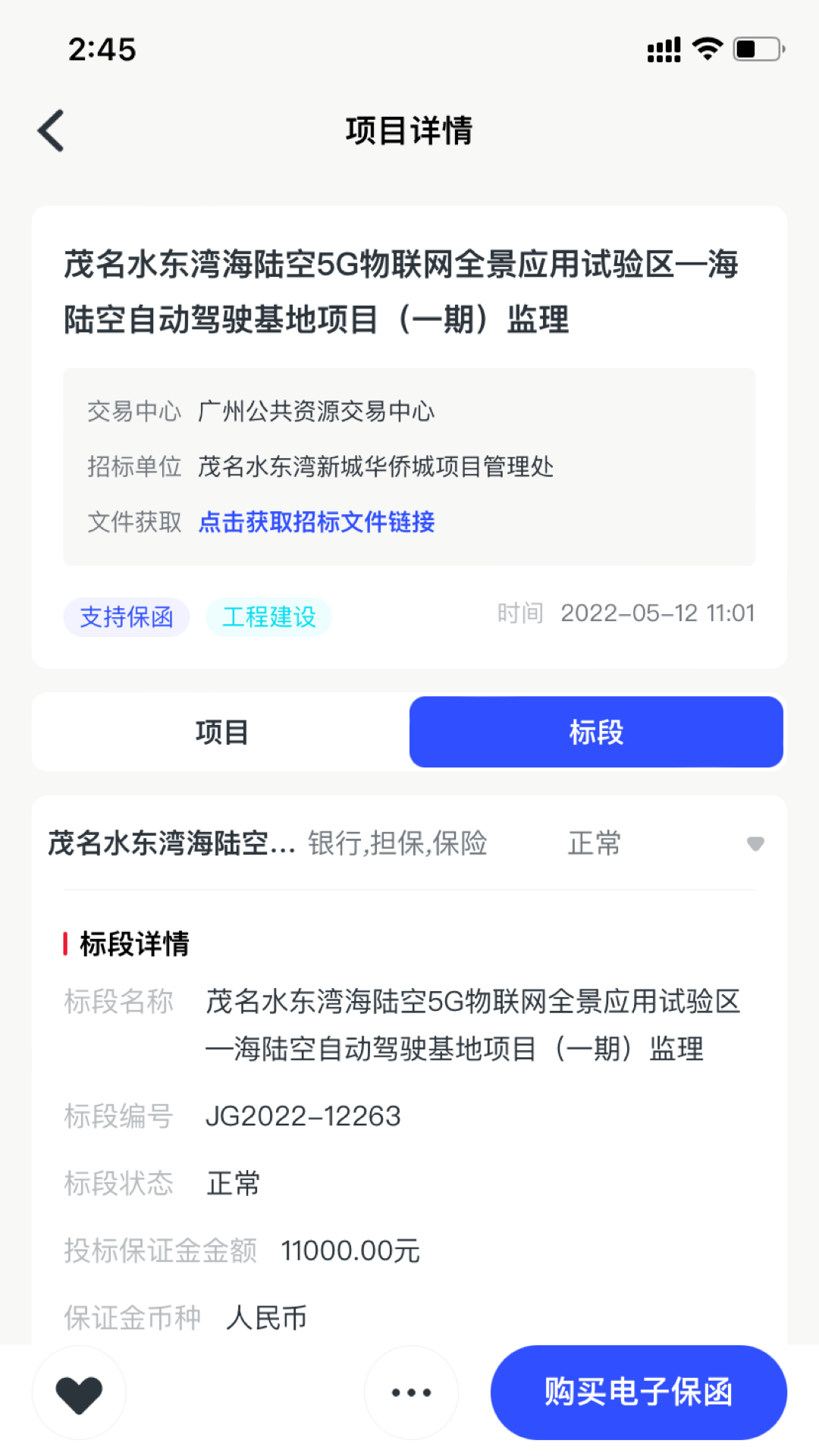
Task: Toggle the 工程建设 tag
Action: click(x=268, y=617)
